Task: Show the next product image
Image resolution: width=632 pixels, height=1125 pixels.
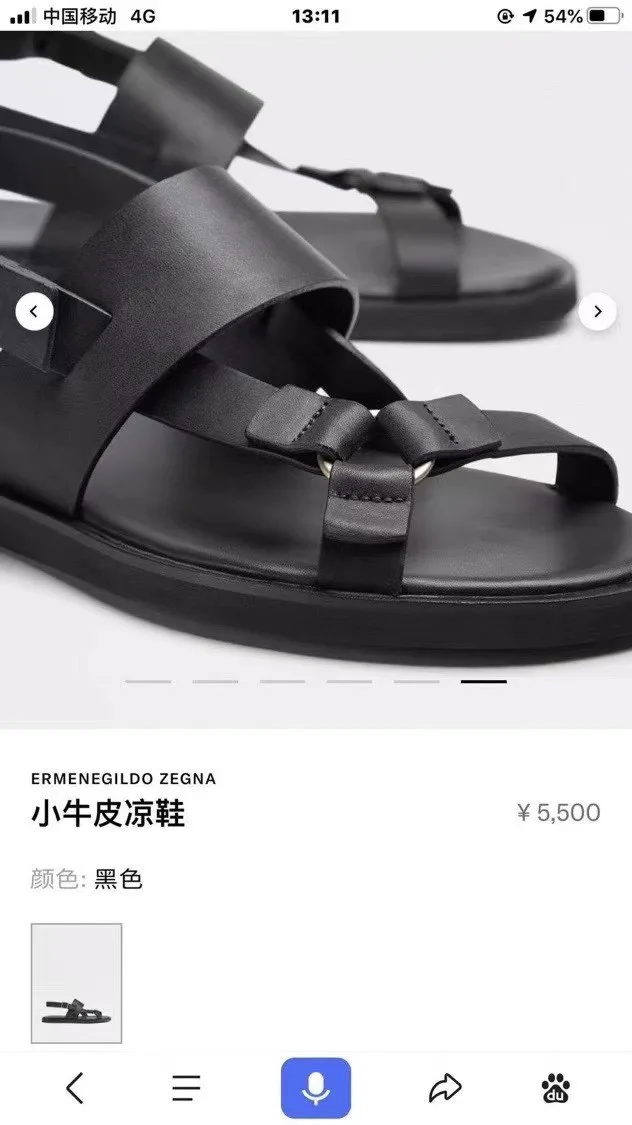Action: pos(597,311)
